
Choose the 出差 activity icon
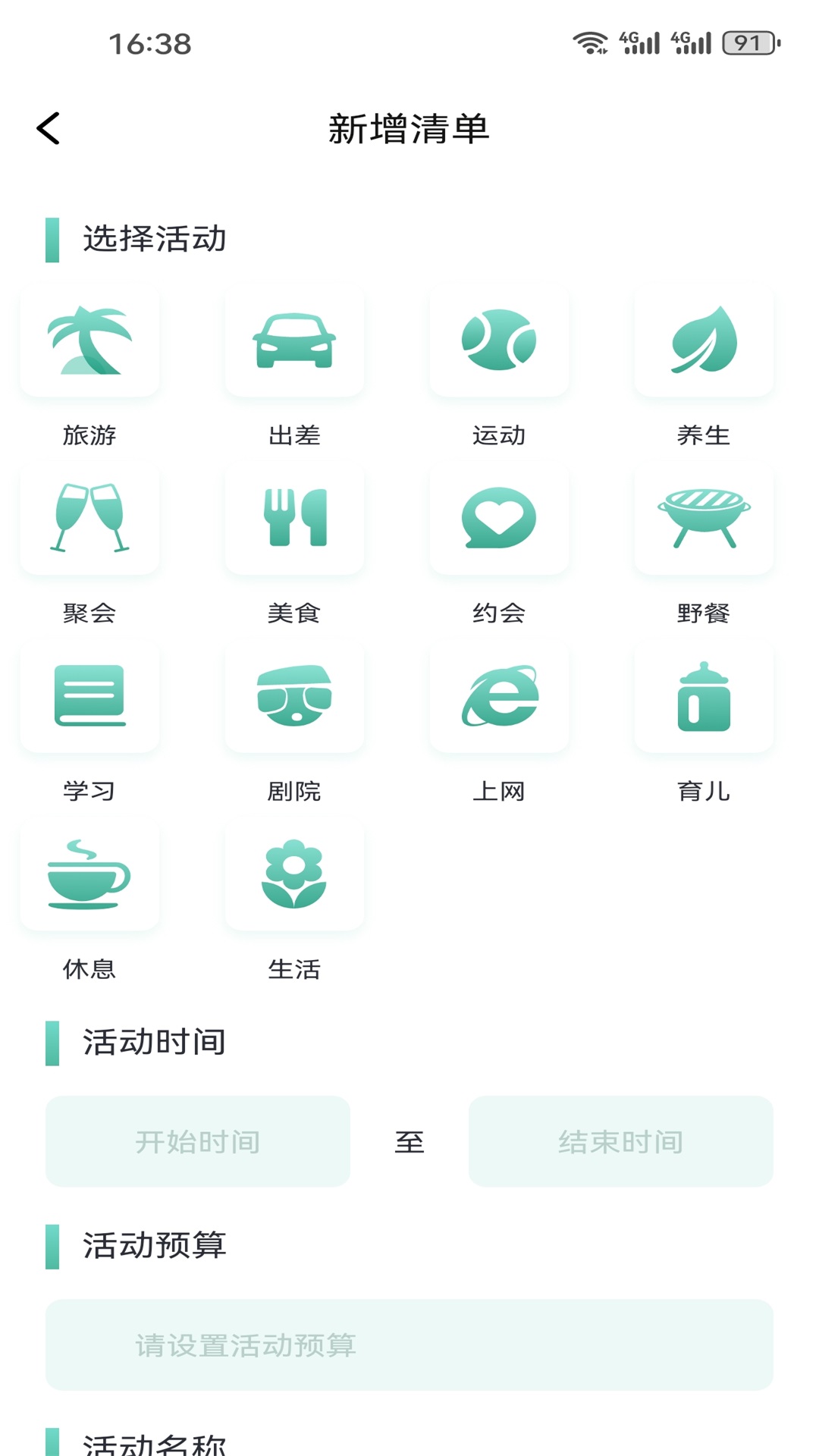pos(294,340)
